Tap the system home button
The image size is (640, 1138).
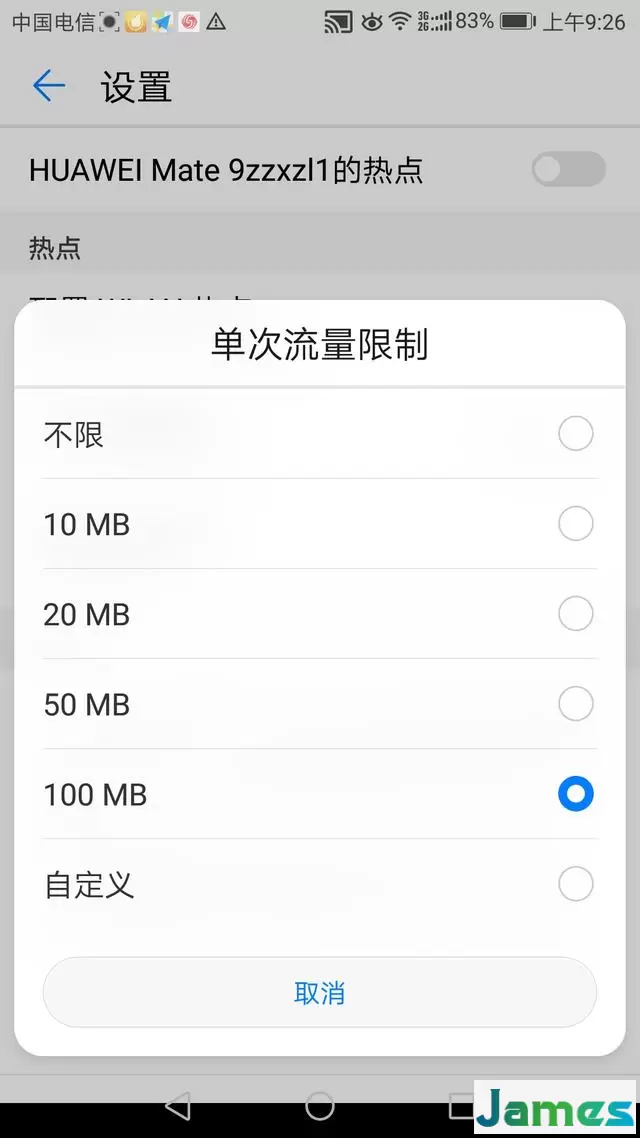(x=319, y=1106)
